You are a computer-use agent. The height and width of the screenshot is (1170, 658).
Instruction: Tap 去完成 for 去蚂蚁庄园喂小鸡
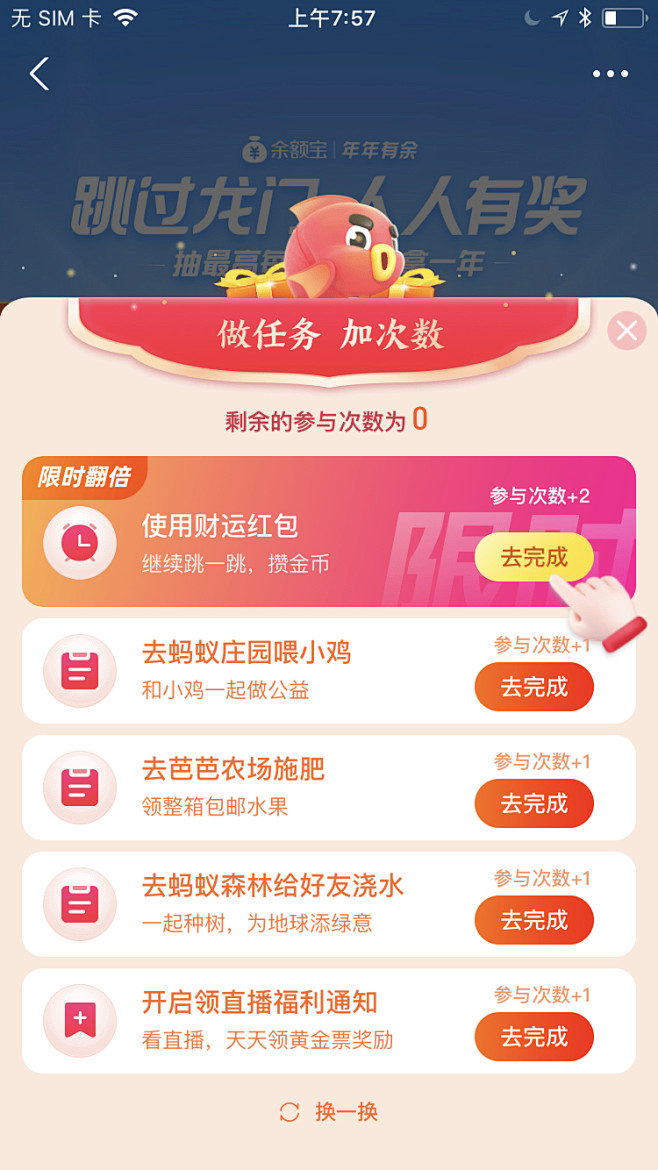pos(533,688)
